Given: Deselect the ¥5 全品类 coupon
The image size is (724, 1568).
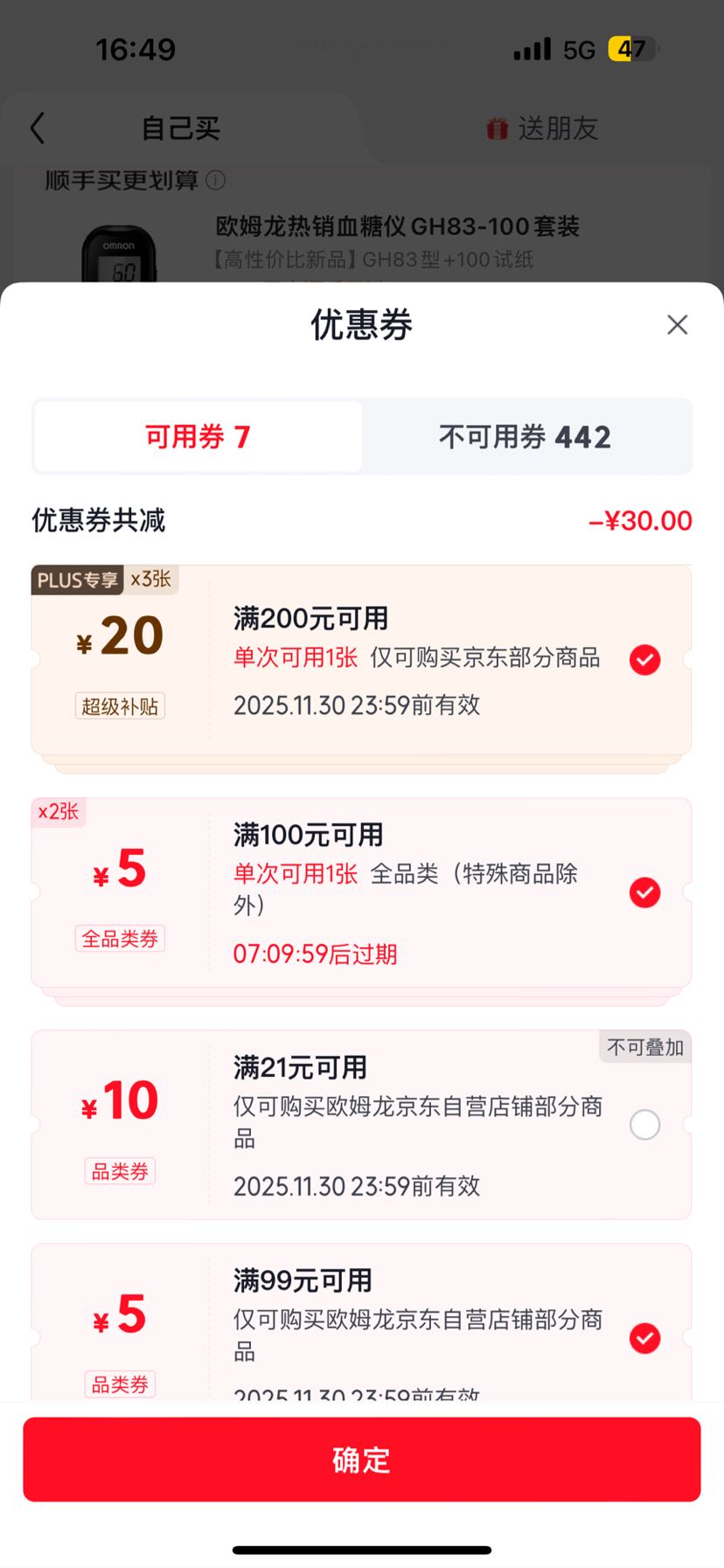Looking at the screenshot, I should pyautogui.click(x=644, y=892).
